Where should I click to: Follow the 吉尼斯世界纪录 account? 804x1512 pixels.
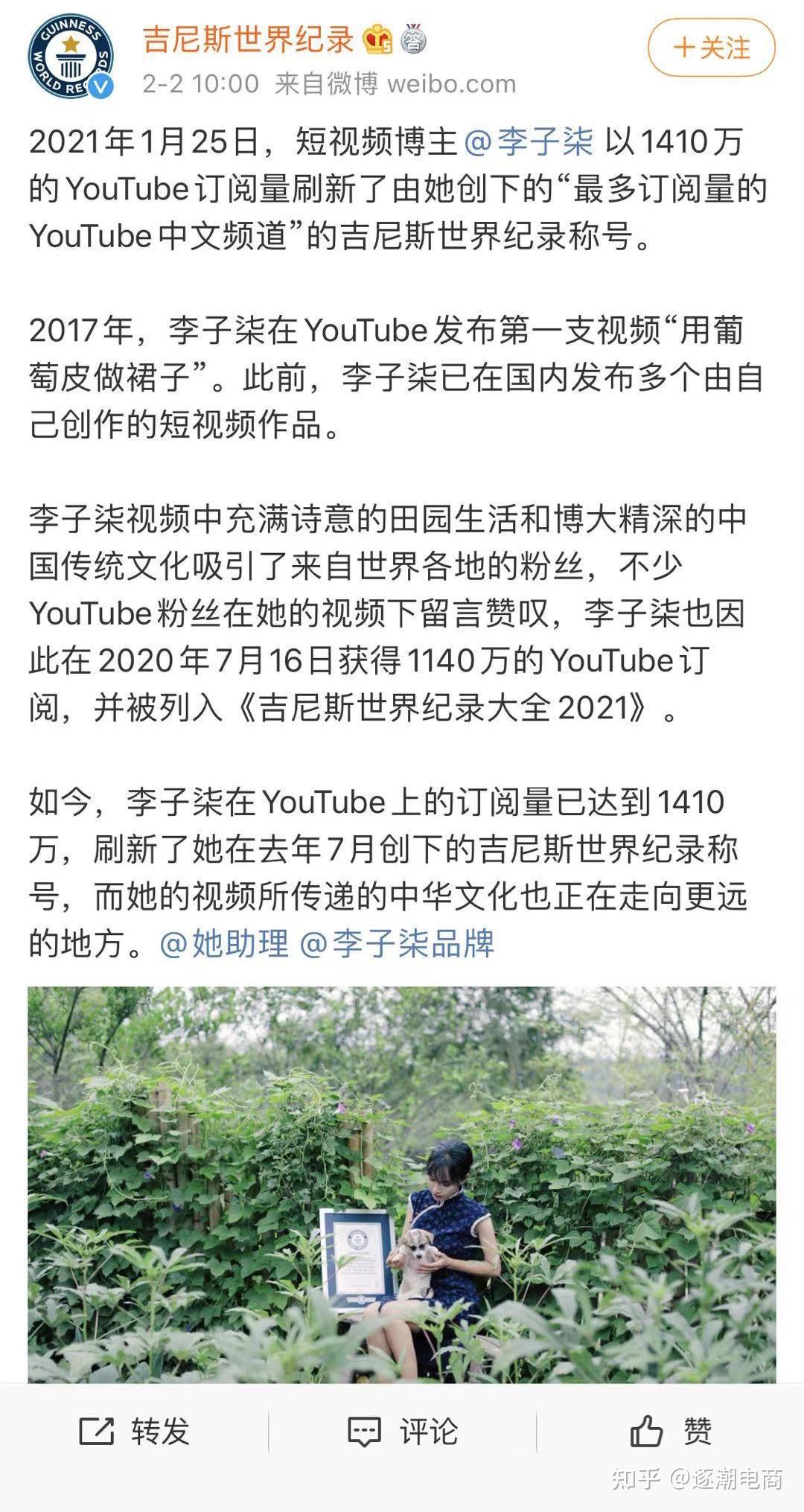711,48
